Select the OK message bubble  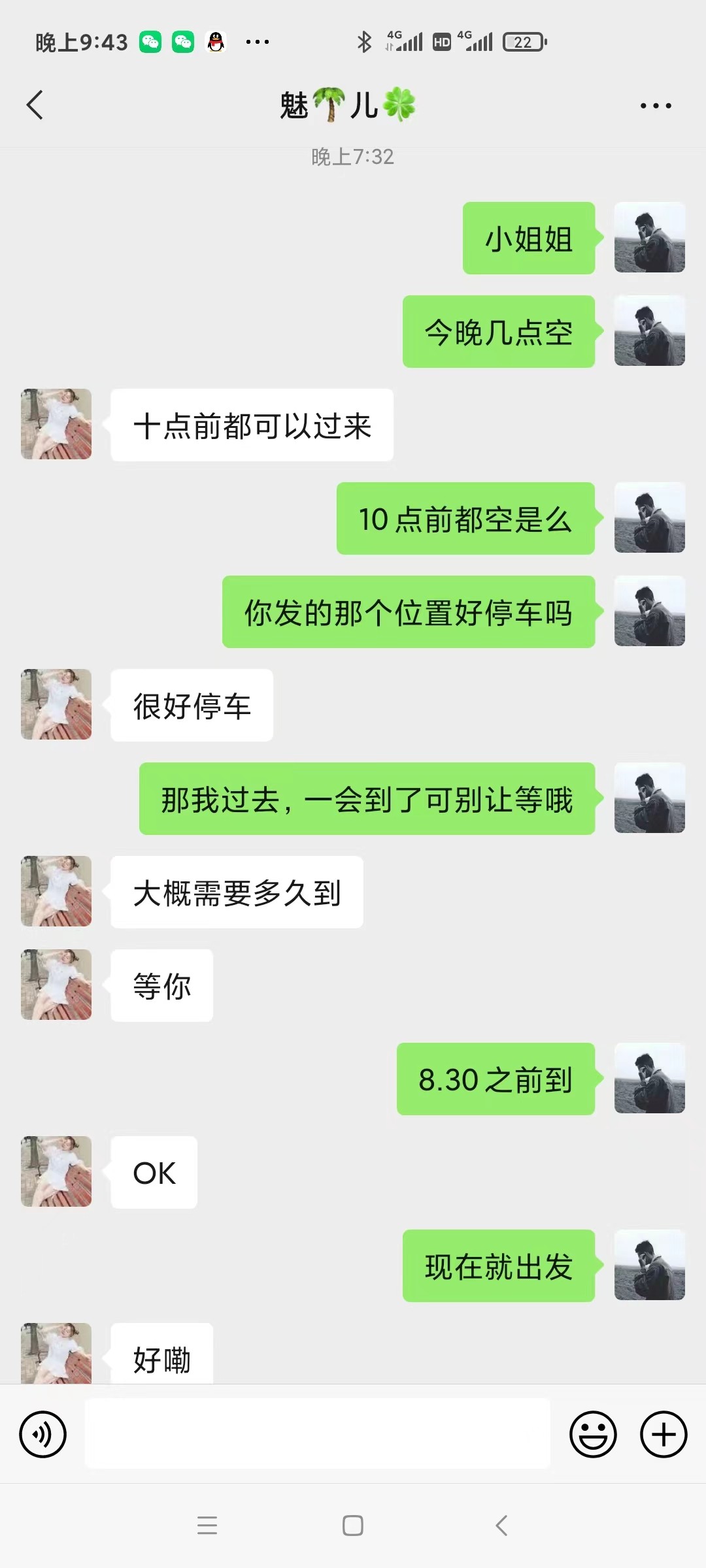pos(152,1171)
